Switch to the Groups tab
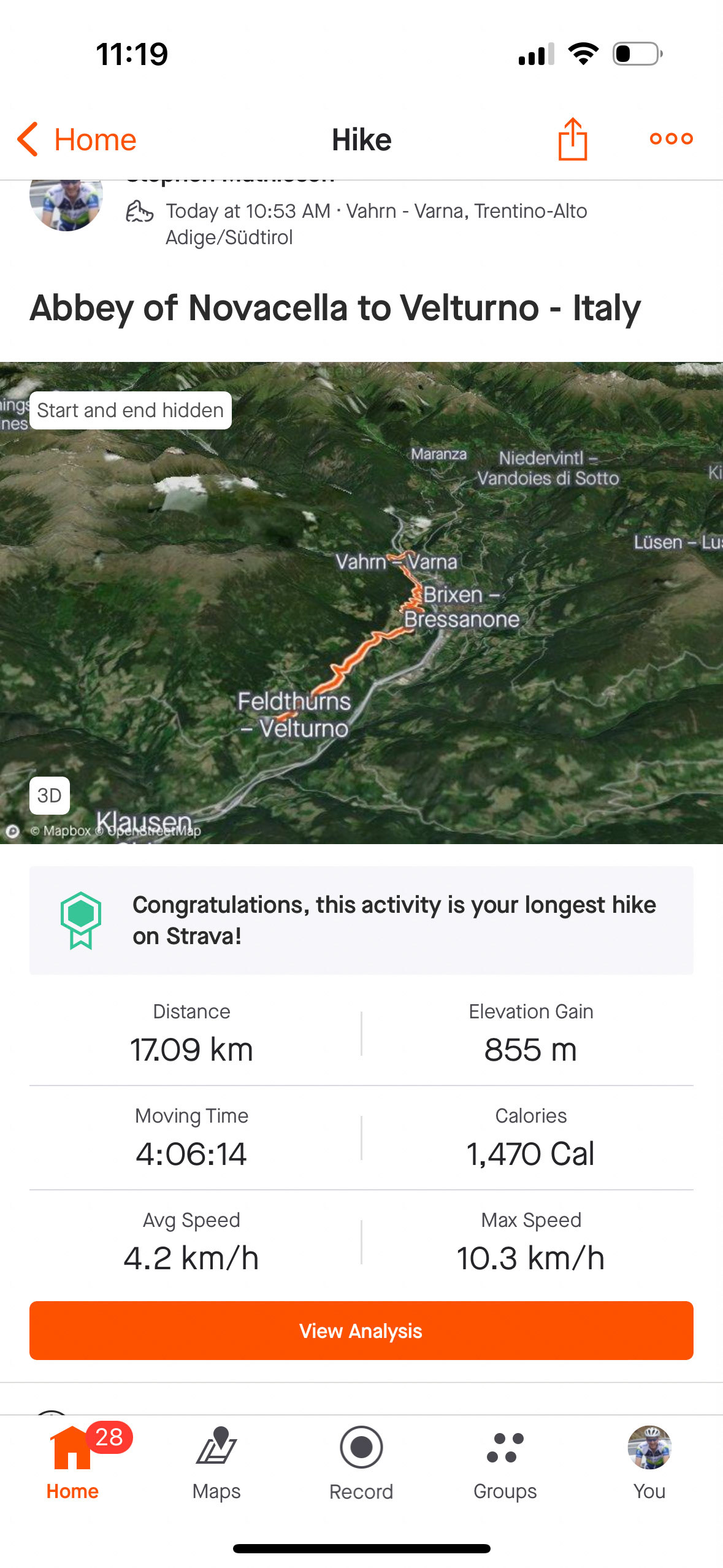Screen dimensions: 723x1568 (x=505, y=1462)
